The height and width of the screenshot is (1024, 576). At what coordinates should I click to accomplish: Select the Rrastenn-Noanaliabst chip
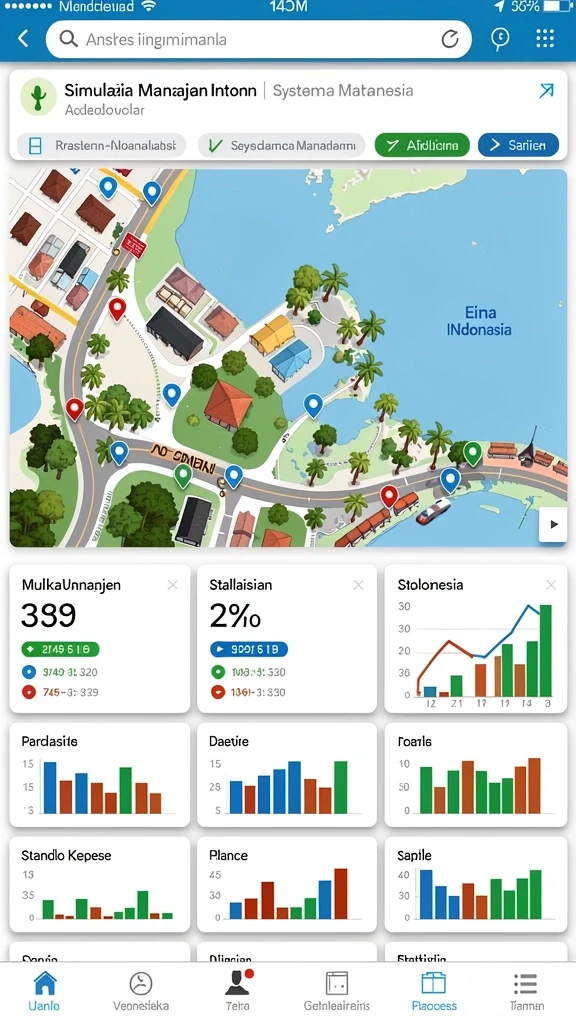(101, 145)
